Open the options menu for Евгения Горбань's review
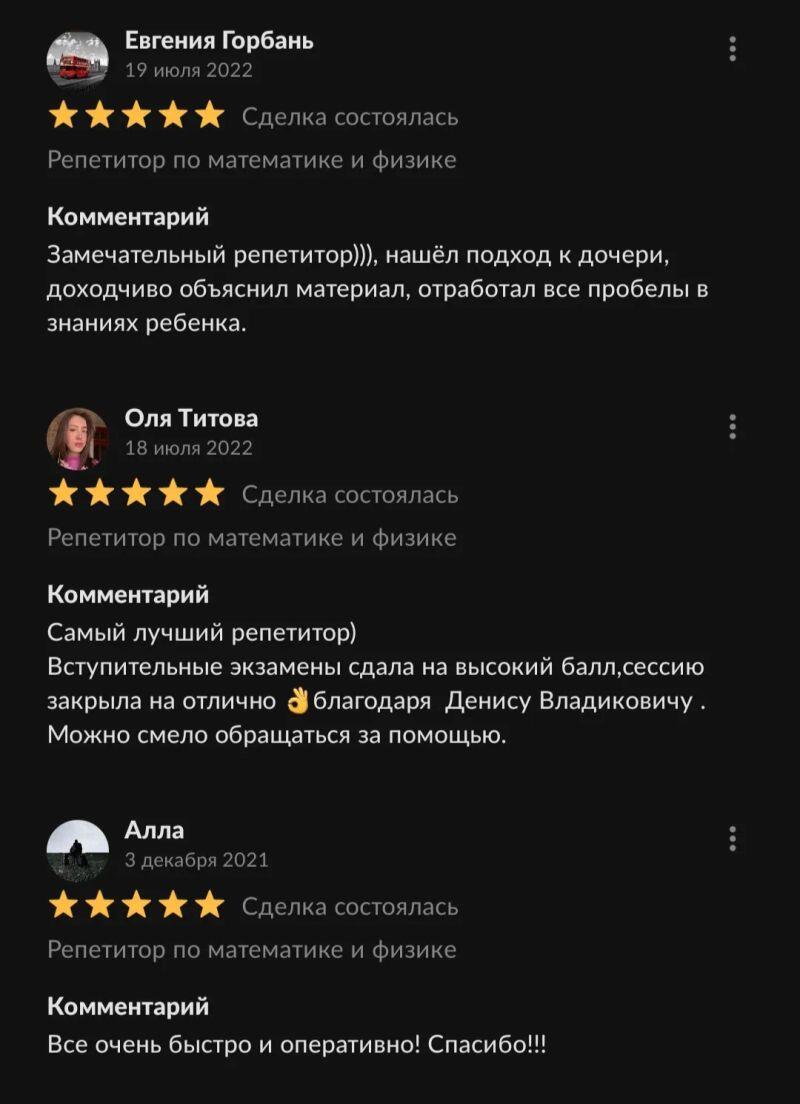The width and height of the screenshot is (800, 1104). [733, 49]
